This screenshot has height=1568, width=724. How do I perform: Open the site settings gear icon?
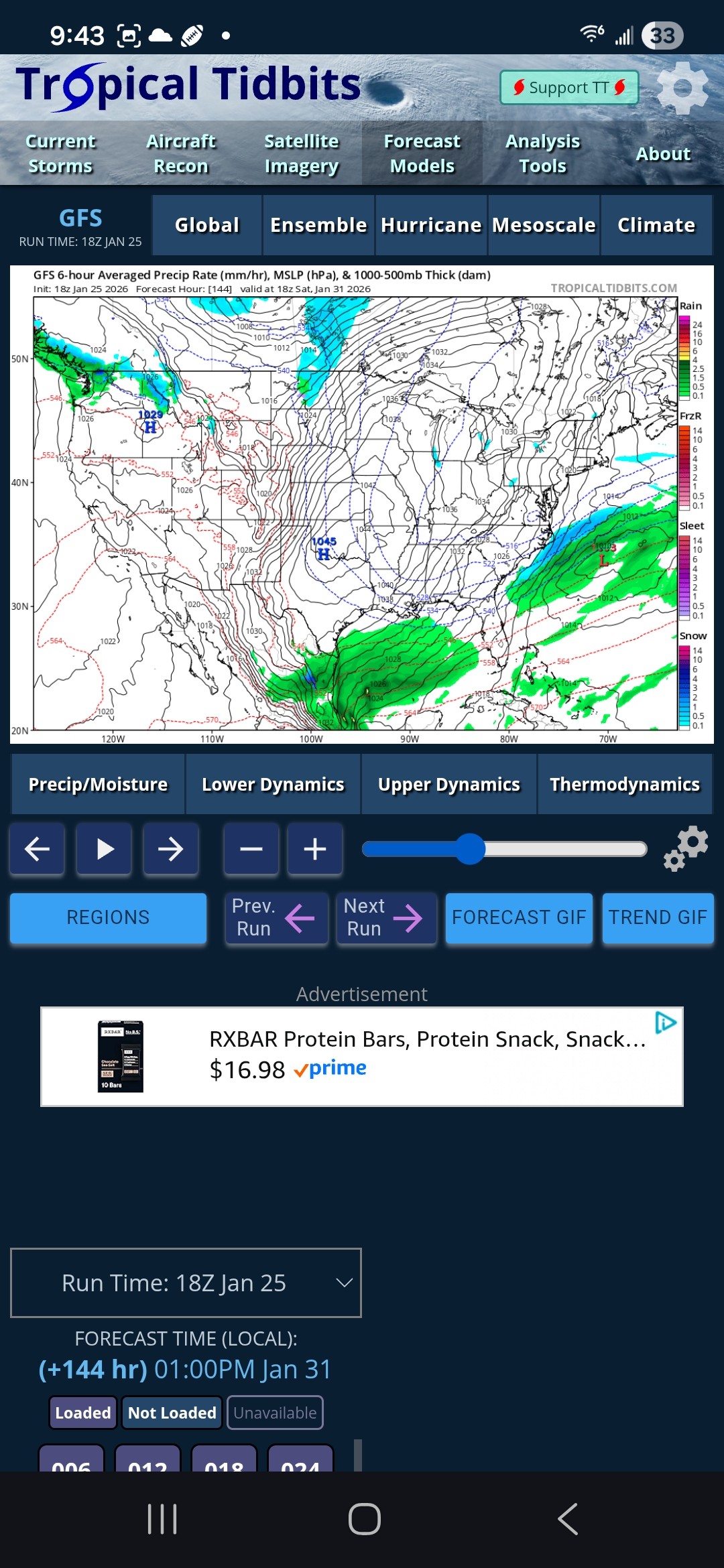(682, 88)
